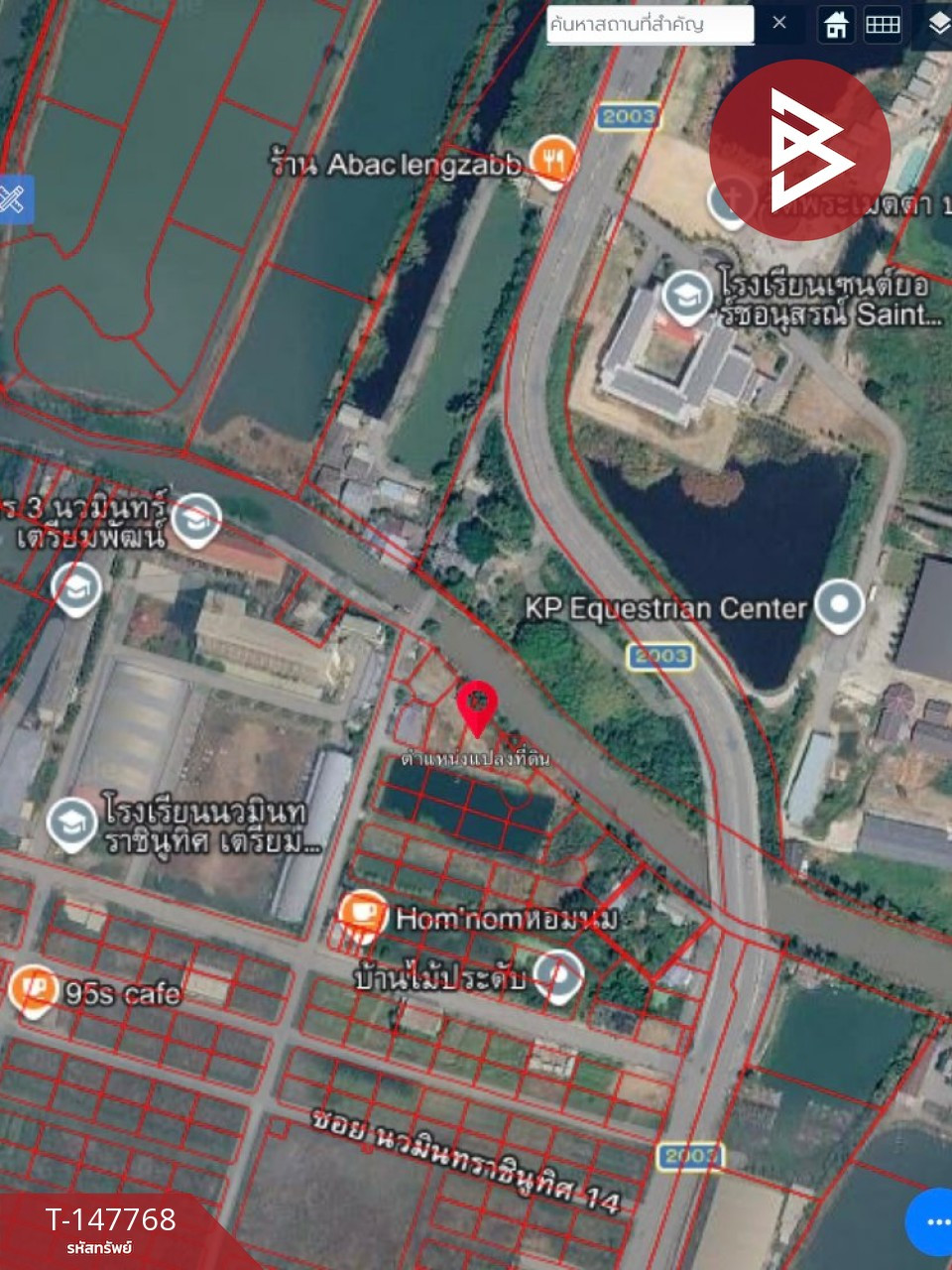Tap the 95s cafe map marker

32,991
